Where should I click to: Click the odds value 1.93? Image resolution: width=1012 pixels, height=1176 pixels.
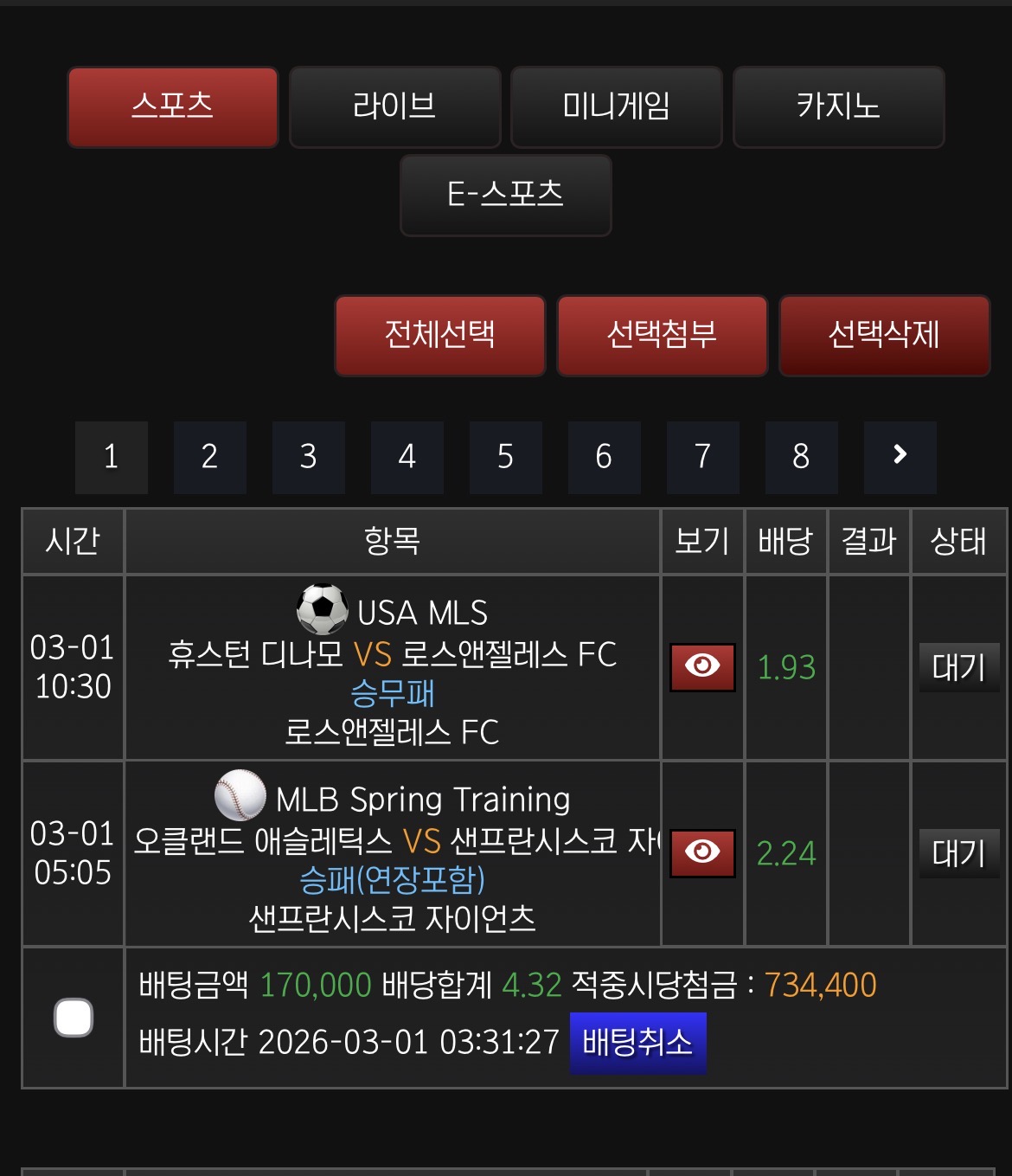[785, 667]
